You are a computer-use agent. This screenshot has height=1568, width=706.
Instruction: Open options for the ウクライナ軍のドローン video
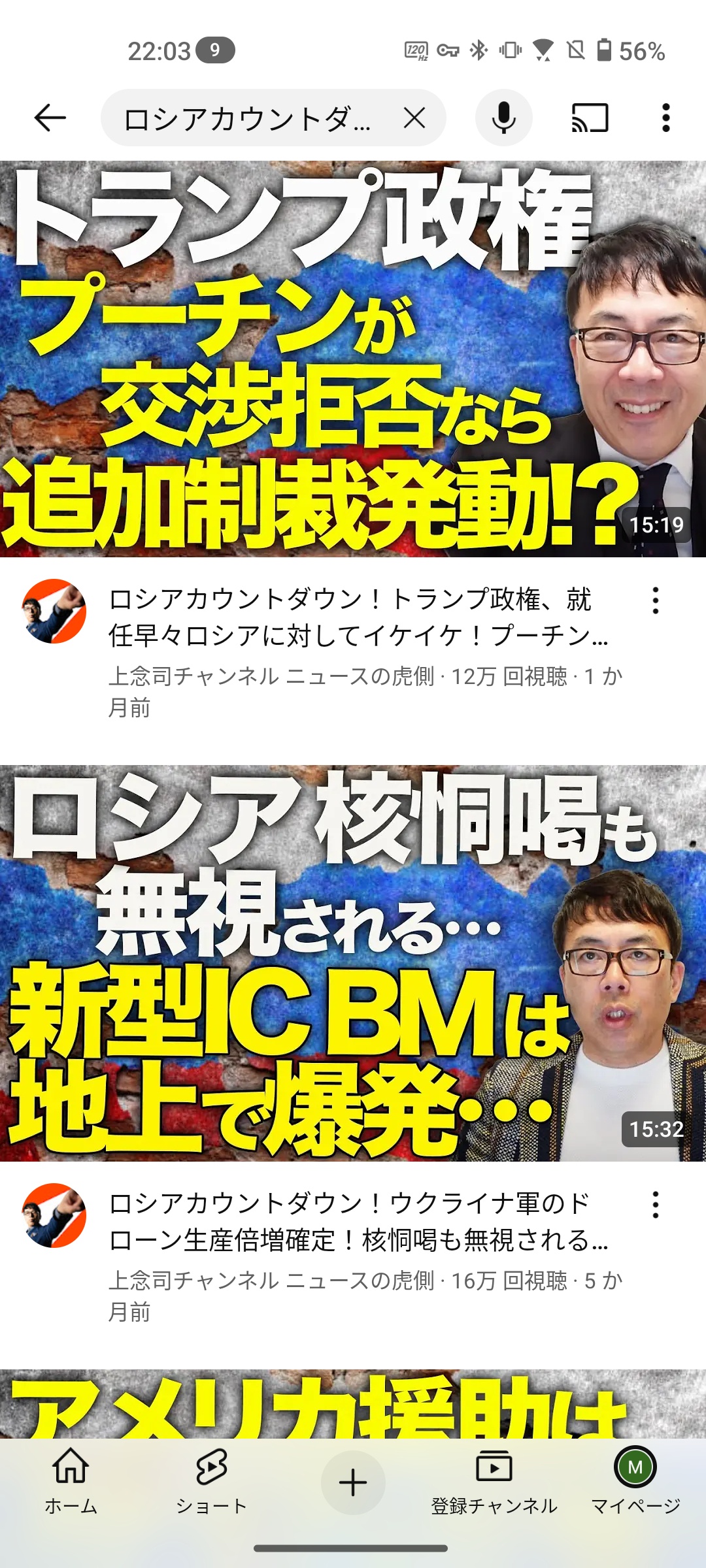click(655, 1205)
